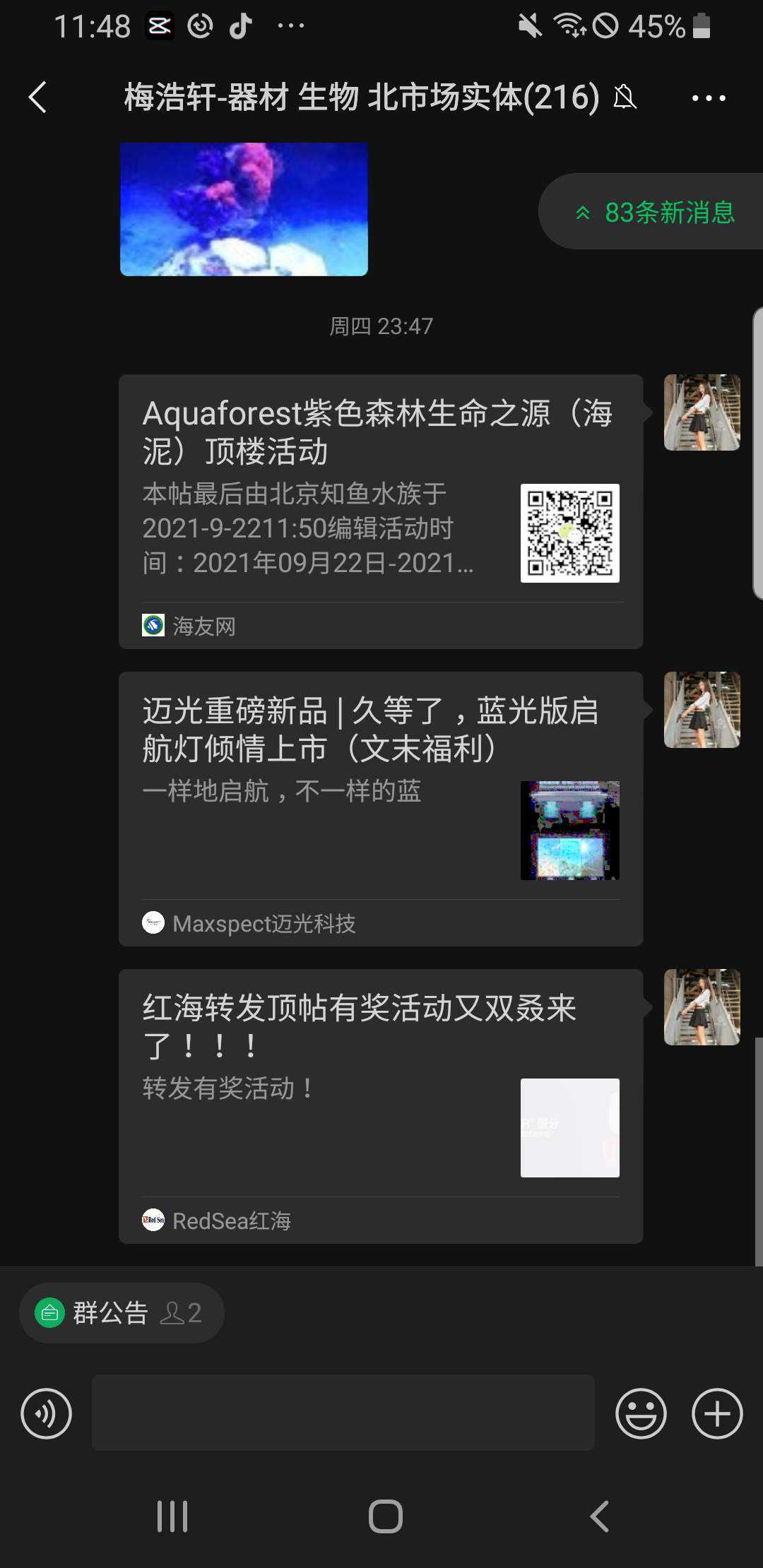Tap the system home button
This screenshot has height=1568, width=763.
click(385, 1516)
